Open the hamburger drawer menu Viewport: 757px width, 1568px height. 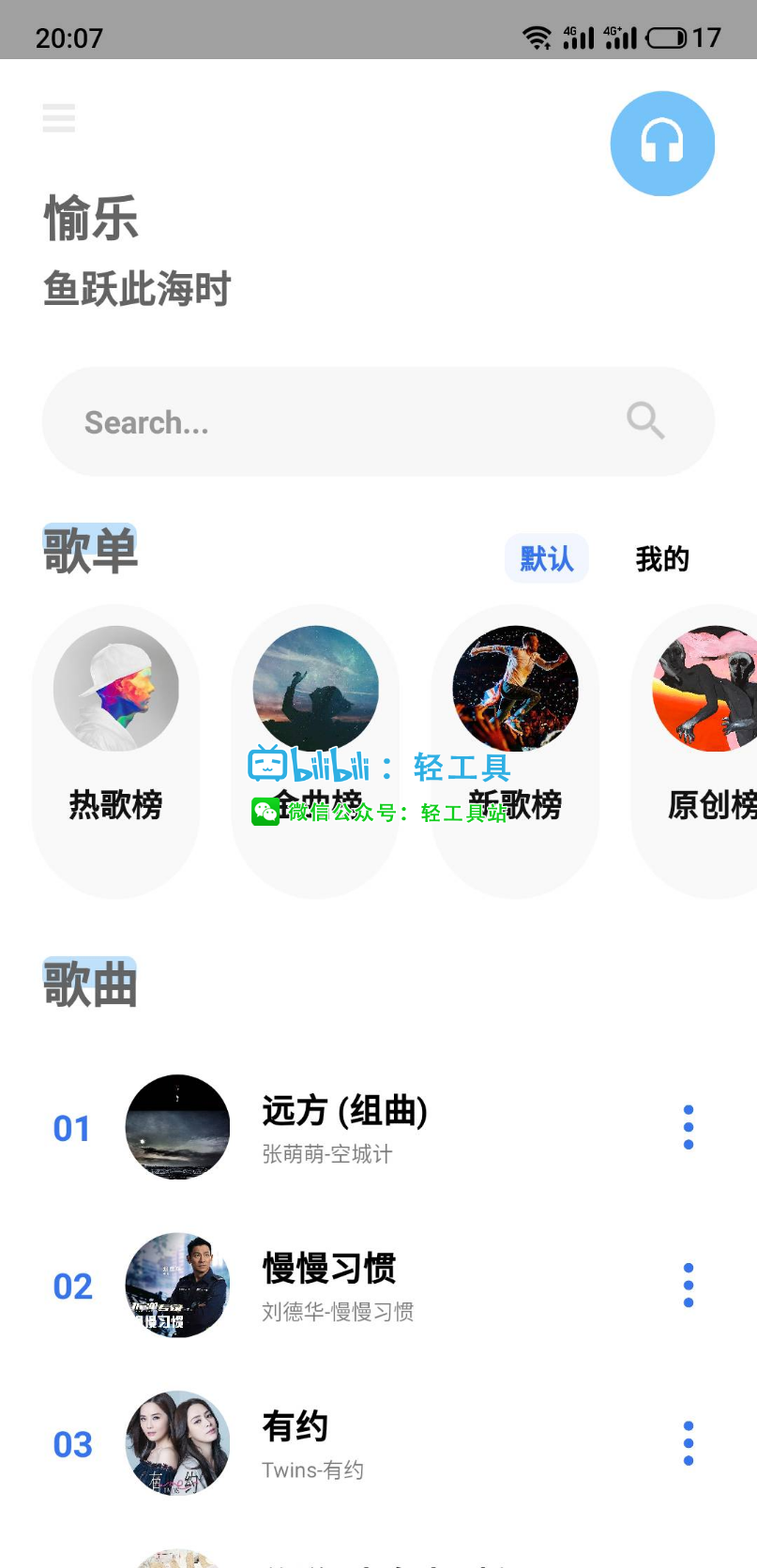click(x=59, y=118)
